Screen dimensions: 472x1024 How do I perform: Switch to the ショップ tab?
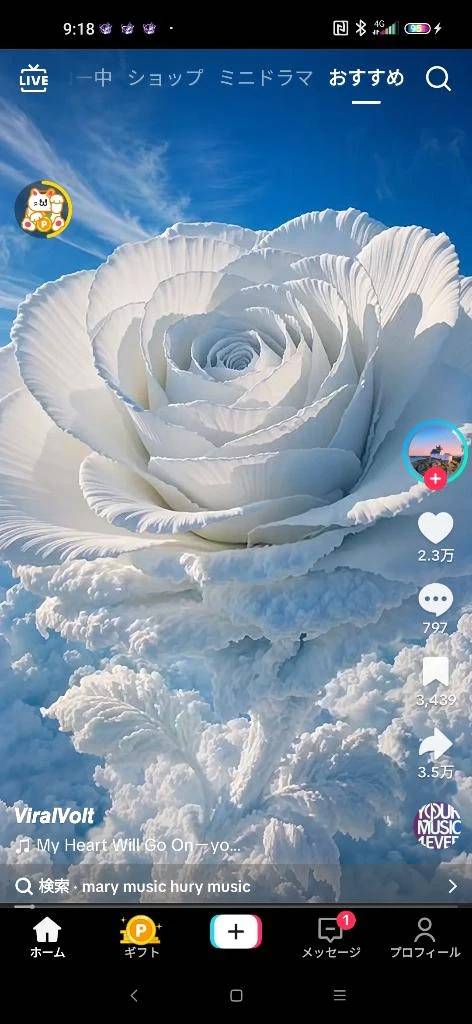pyautogui.click(x=165, y=78)
